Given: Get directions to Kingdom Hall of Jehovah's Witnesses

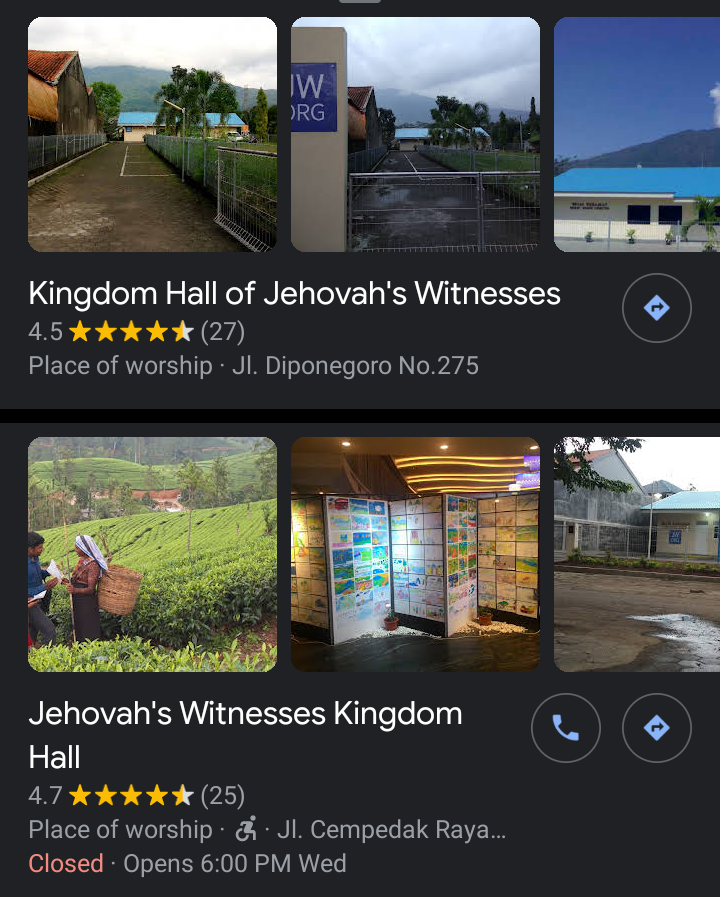Looking at the screenshot, I should pyautogui.click(x=656, y=308).
